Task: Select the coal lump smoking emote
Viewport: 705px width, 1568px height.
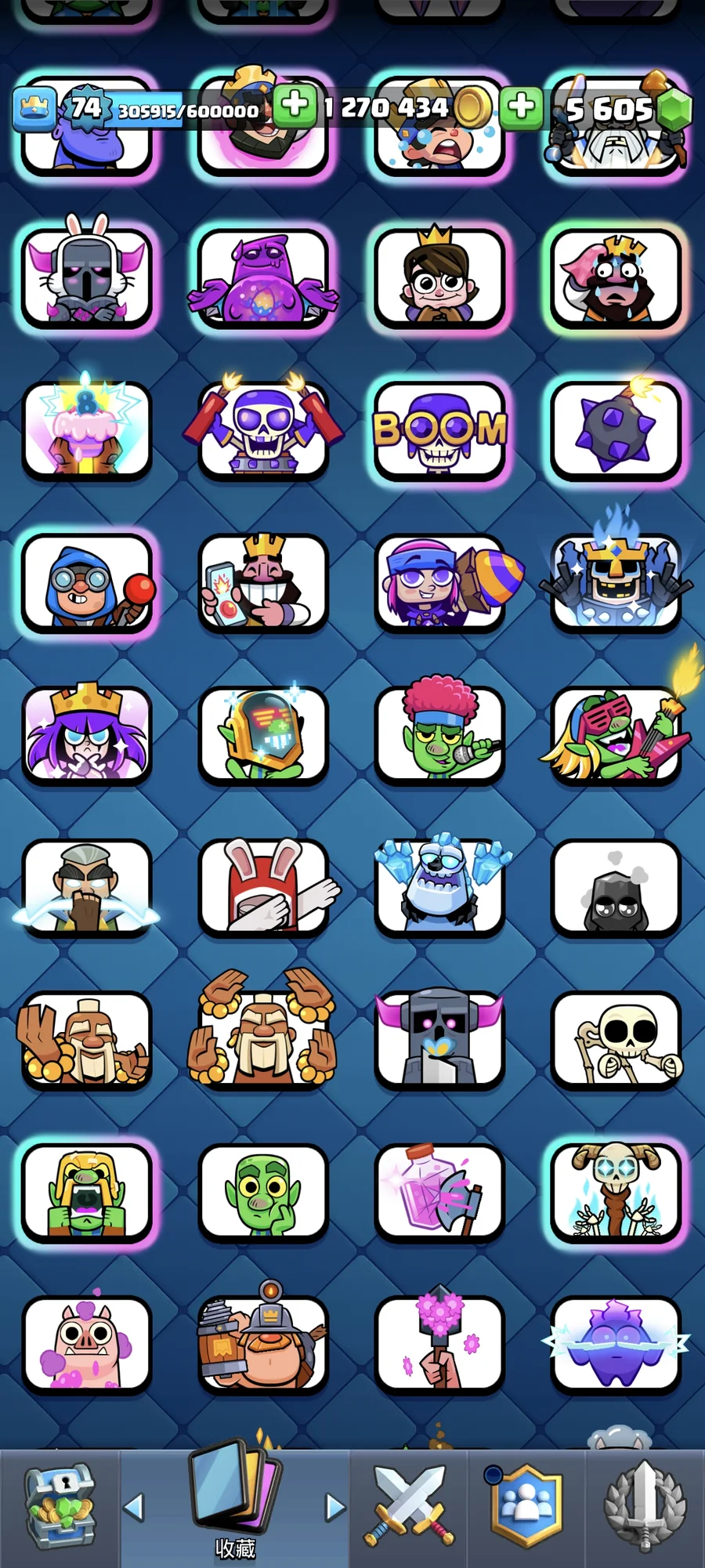Action: (616, 887)
